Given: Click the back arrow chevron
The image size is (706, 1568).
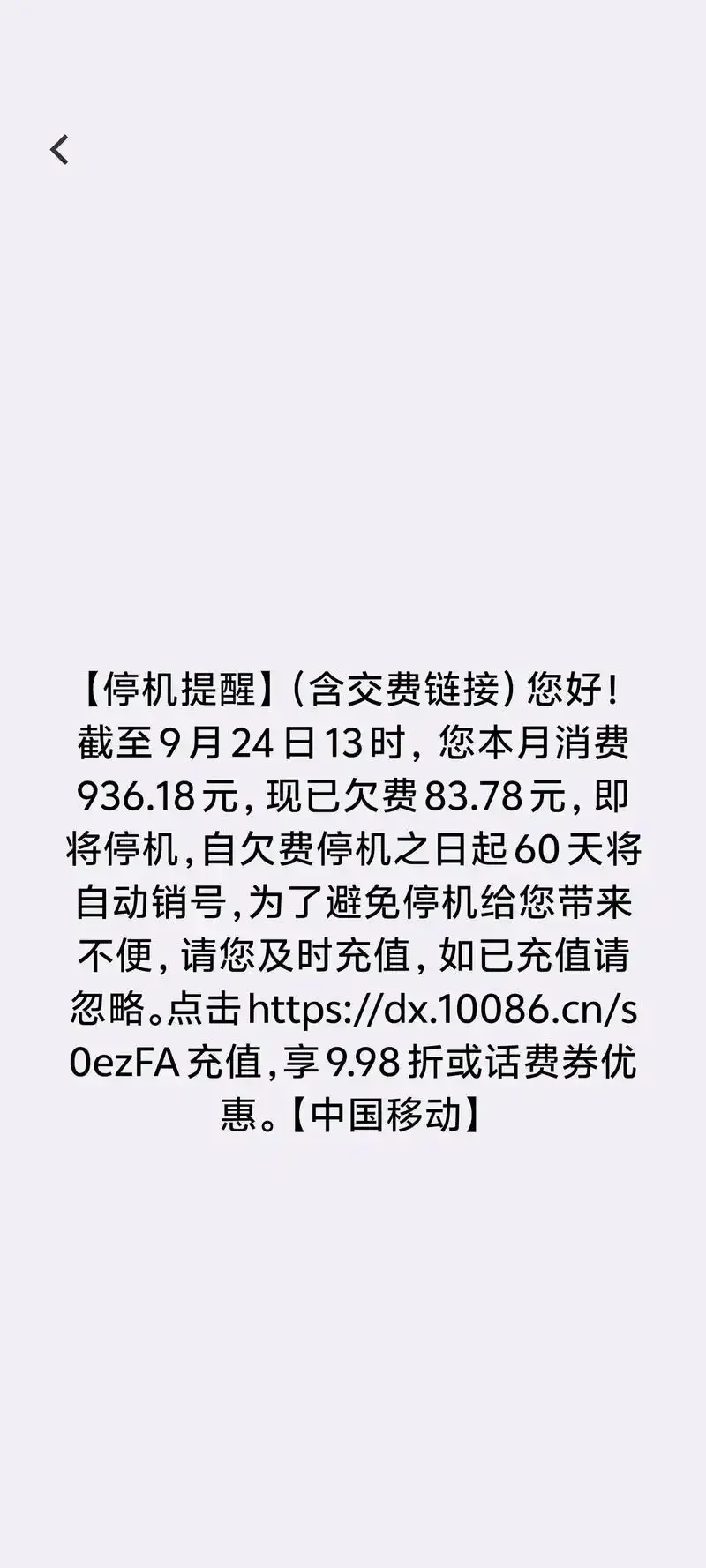Looking at the screenshot, I should pyautogui.click(x=60, y=150).
